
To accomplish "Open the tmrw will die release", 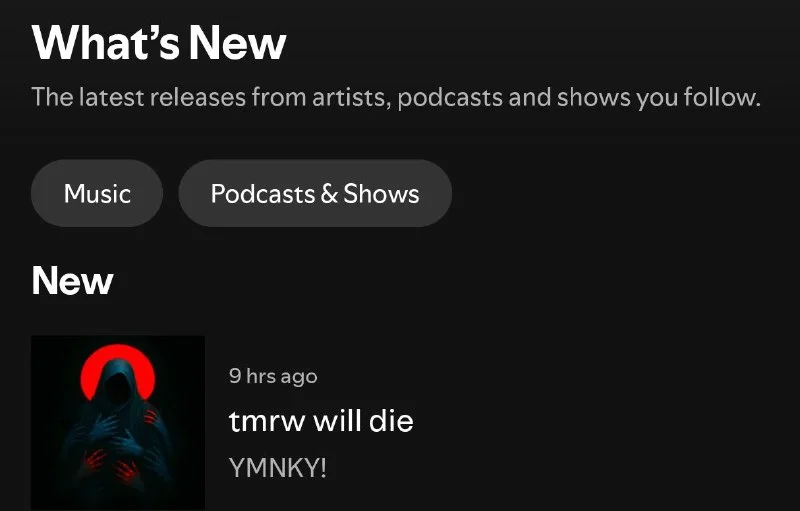I will pyautogui.click(x=321, y=421).
